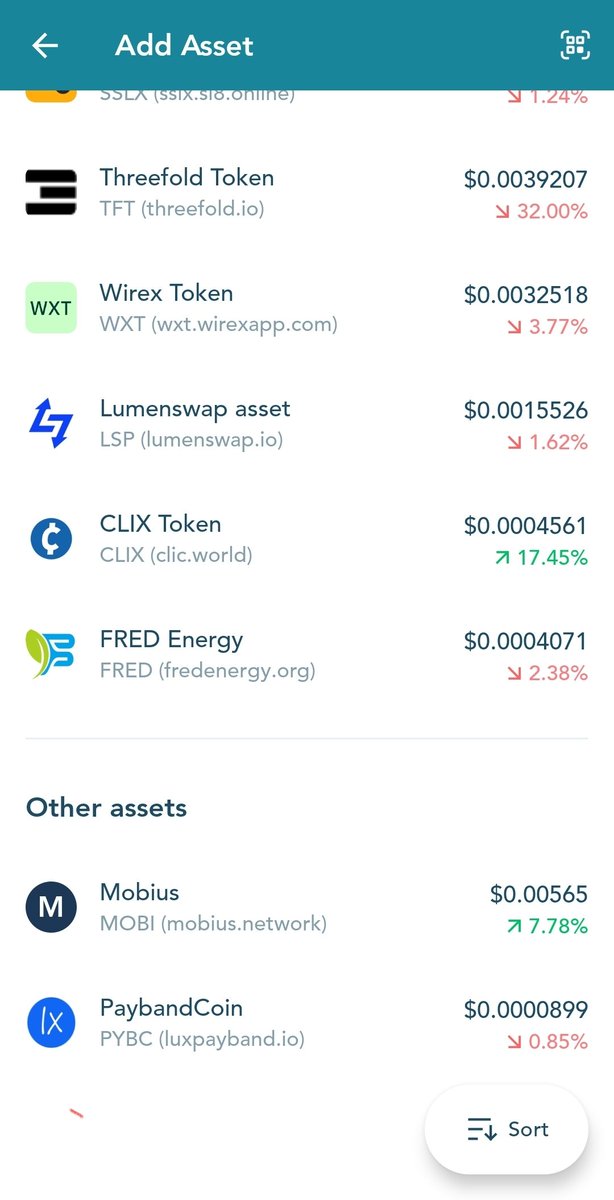Image resolution: width=614 pixels, height=1200 pixels.
Task: Choose CLIX Token from the list
Action: [307, 540]
